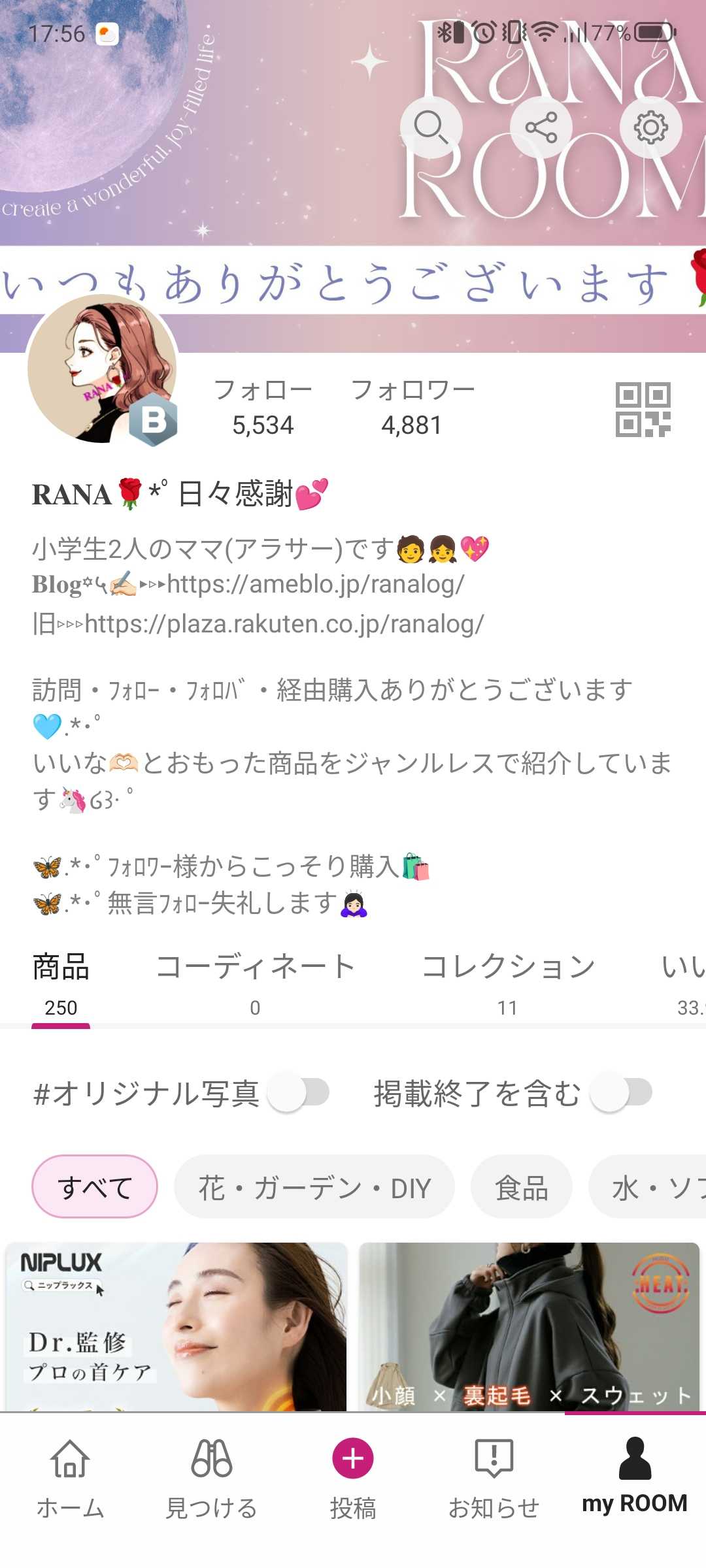Open the 裏起毛 スウェット product card
Image resolution: width=706 pixels, height=1568 pixels.
(529, 1326)
